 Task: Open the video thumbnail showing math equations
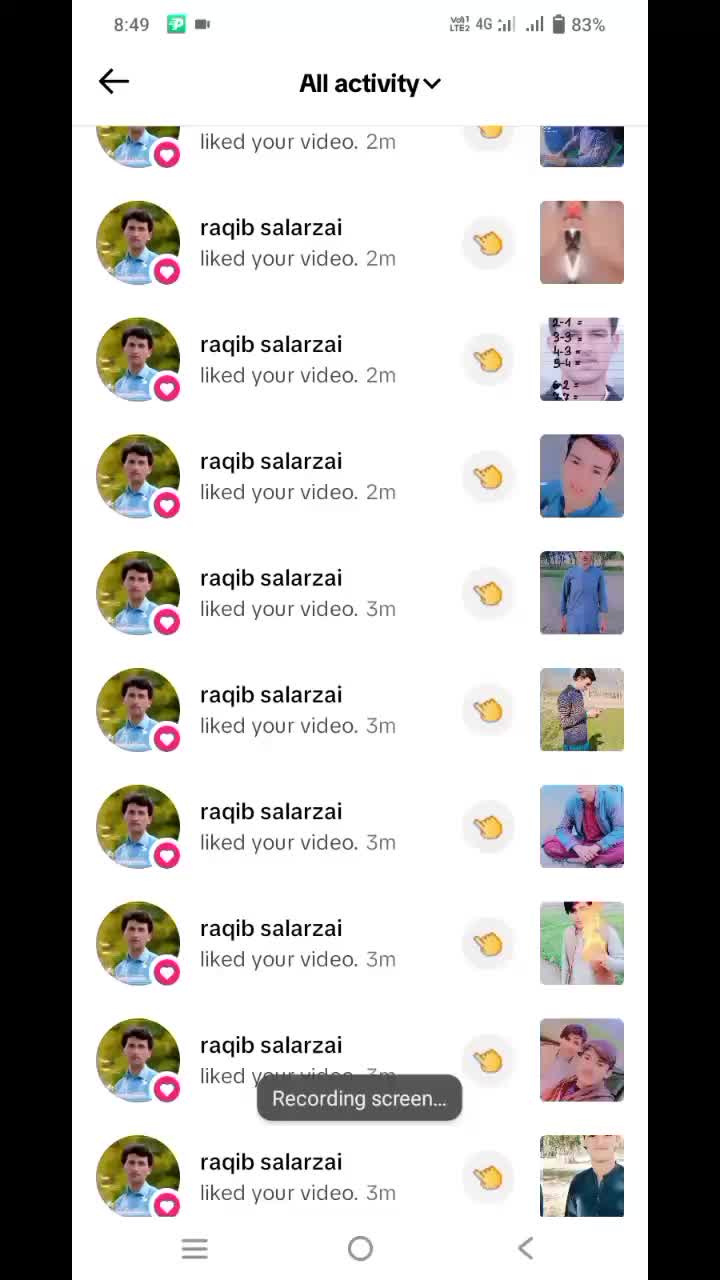point(581,359)
